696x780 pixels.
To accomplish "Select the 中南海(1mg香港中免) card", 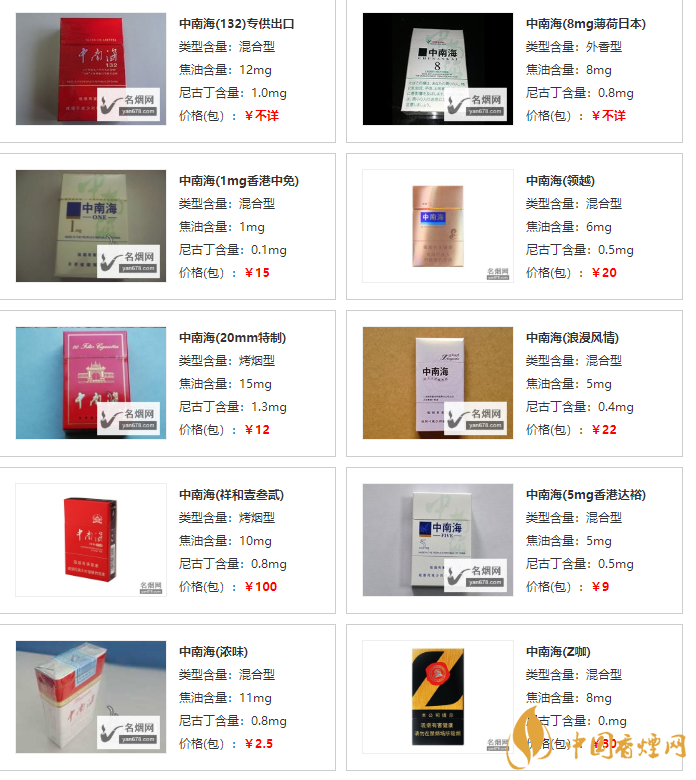I will [238, 181].
